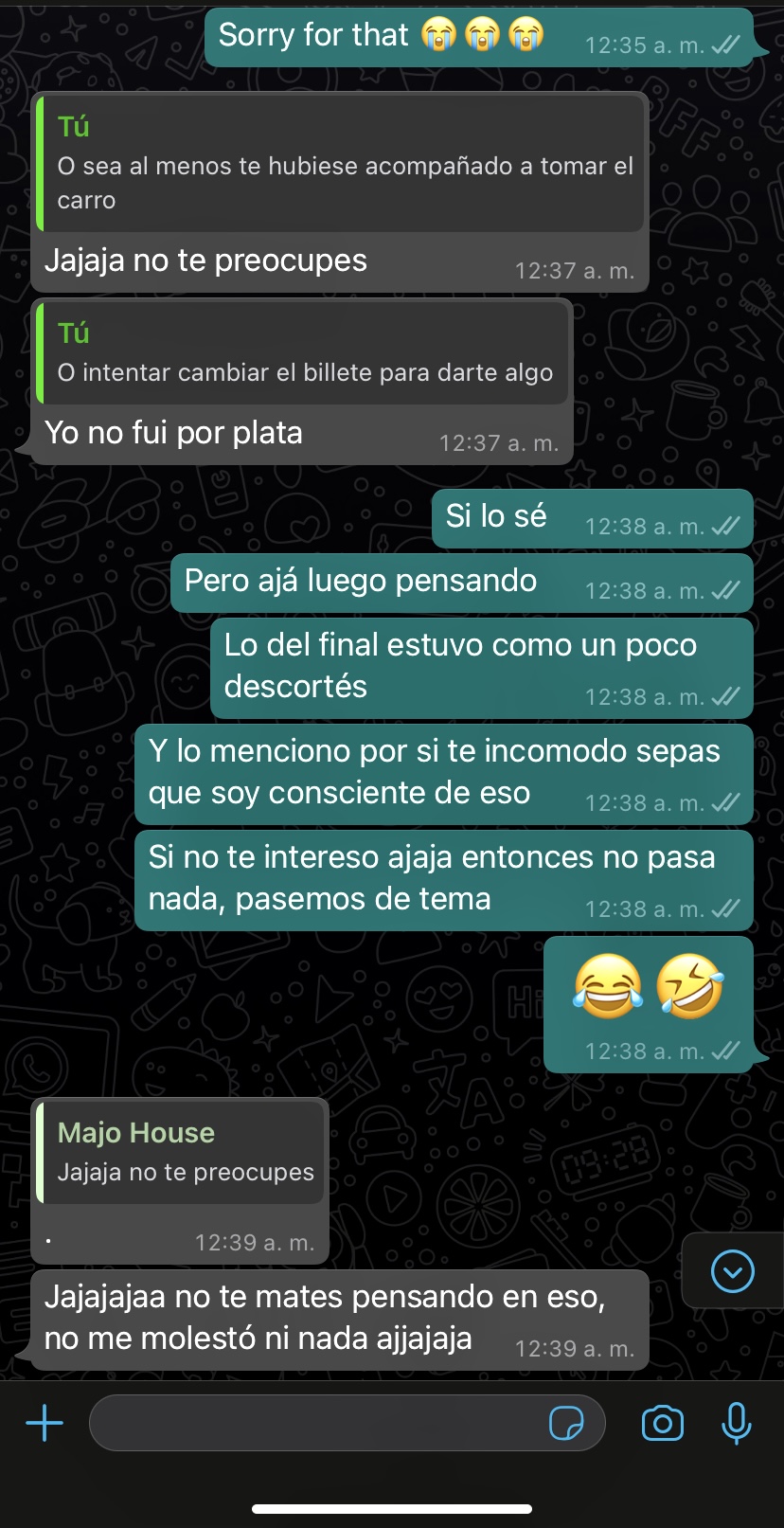
Task: Open the camera to take a photo
Action: pos(663,1423)
